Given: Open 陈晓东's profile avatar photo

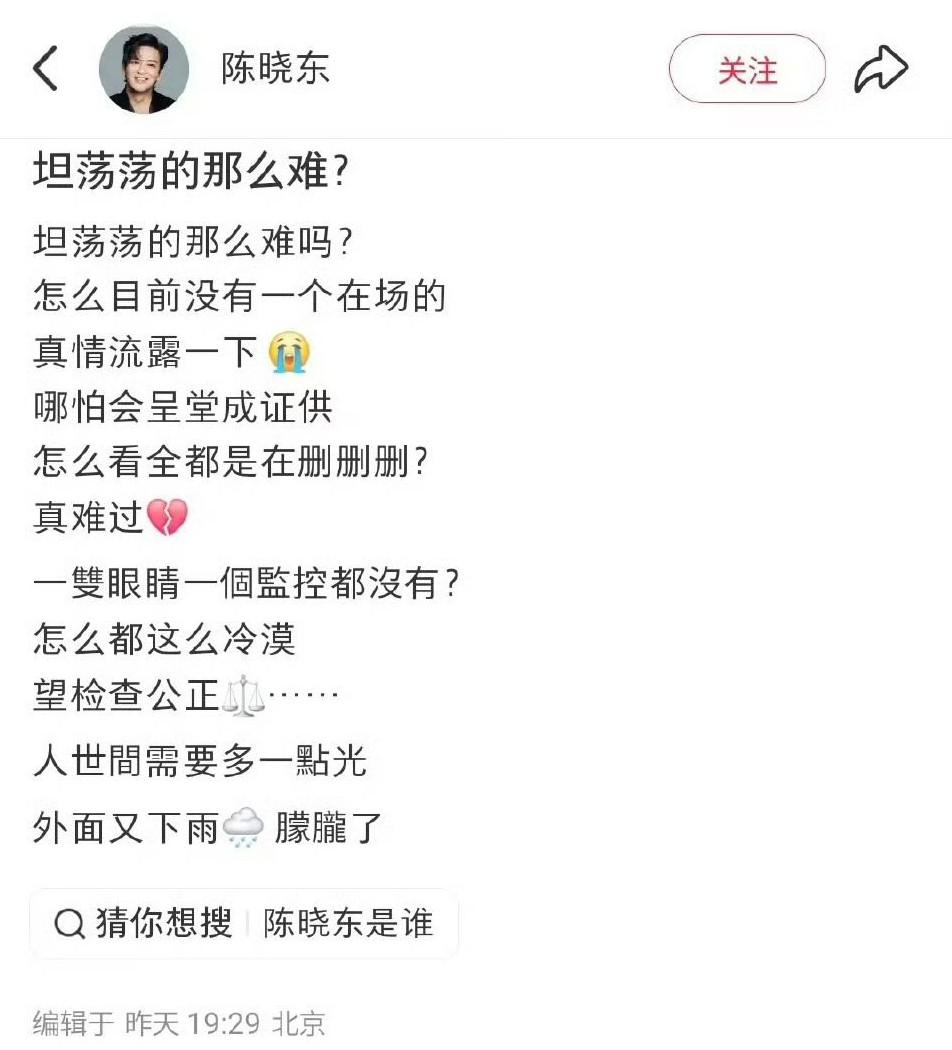Looking at the screenshot, I should click(x=143, y=68).
